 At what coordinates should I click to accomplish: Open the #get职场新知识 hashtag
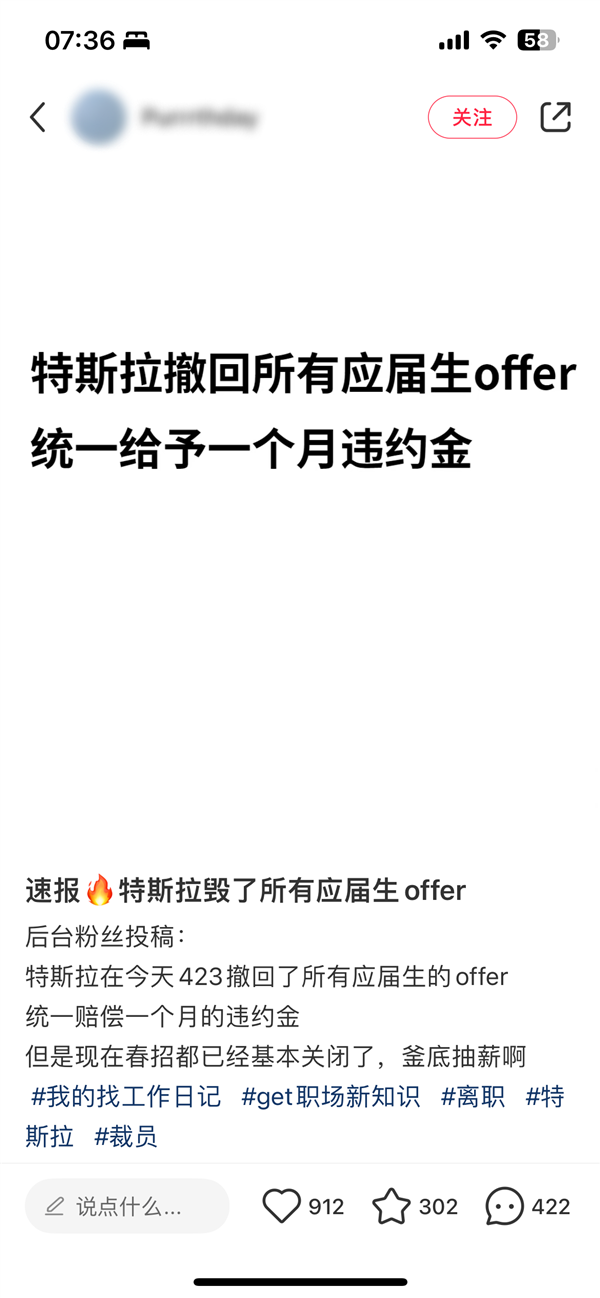[x=331, y=1096]
